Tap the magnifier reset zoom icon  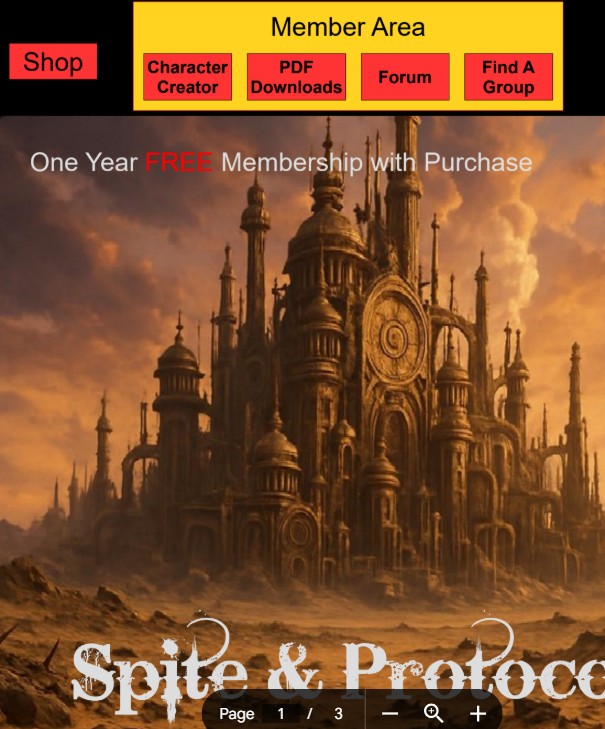(x=433, y=713)
